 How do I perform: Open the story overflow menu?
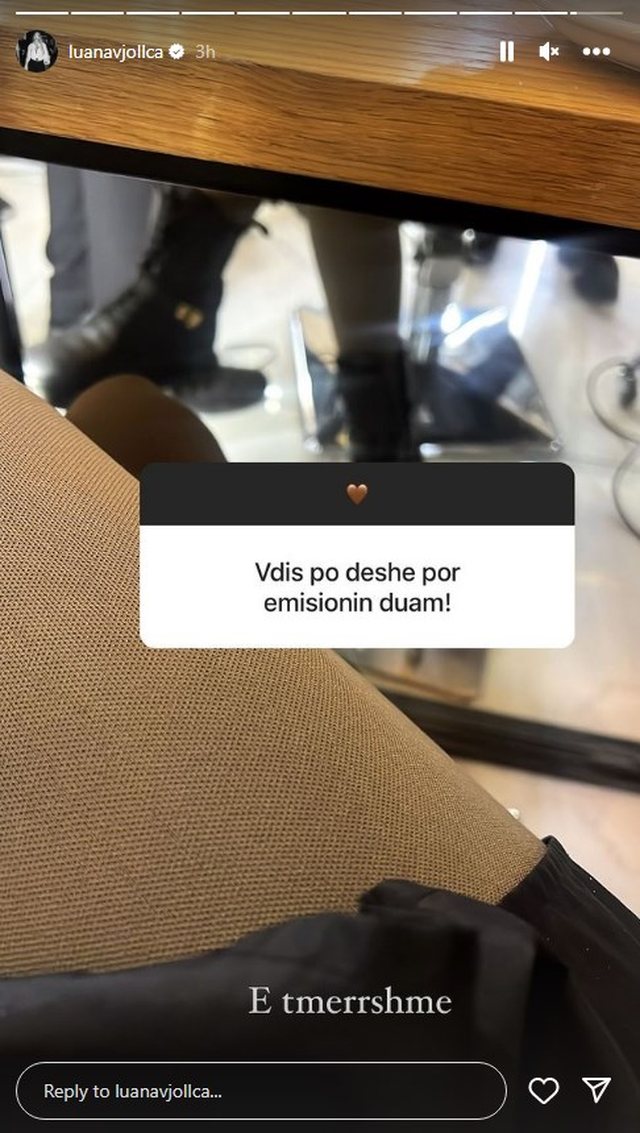coord(596,51)
